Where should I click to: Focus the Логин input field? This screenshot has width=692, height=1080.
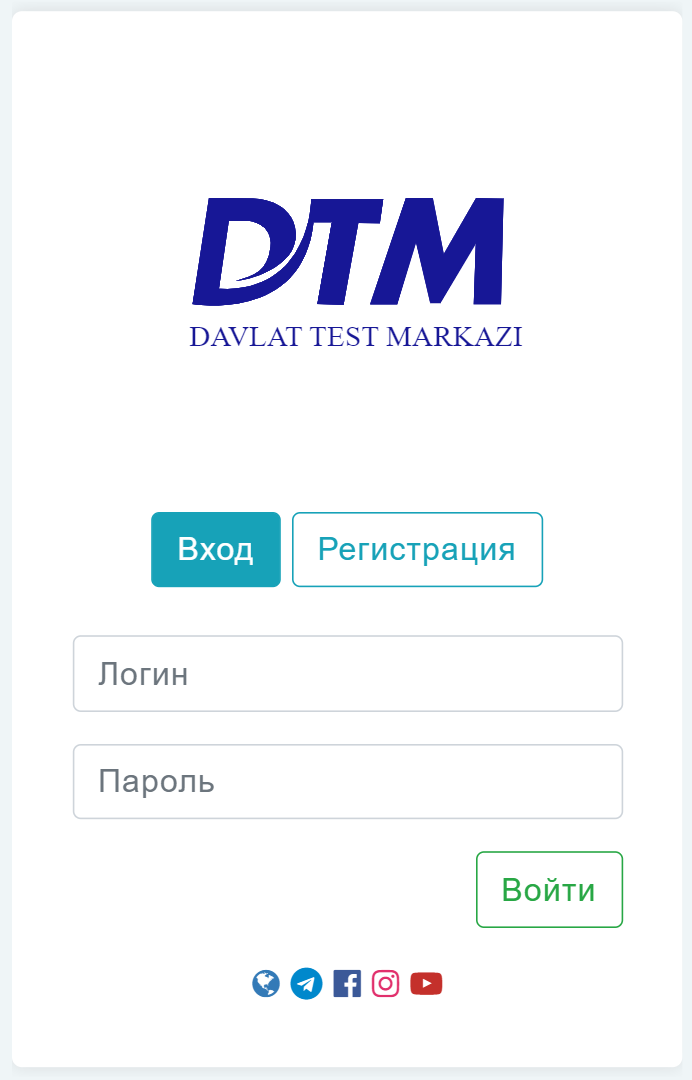point(348,674)
